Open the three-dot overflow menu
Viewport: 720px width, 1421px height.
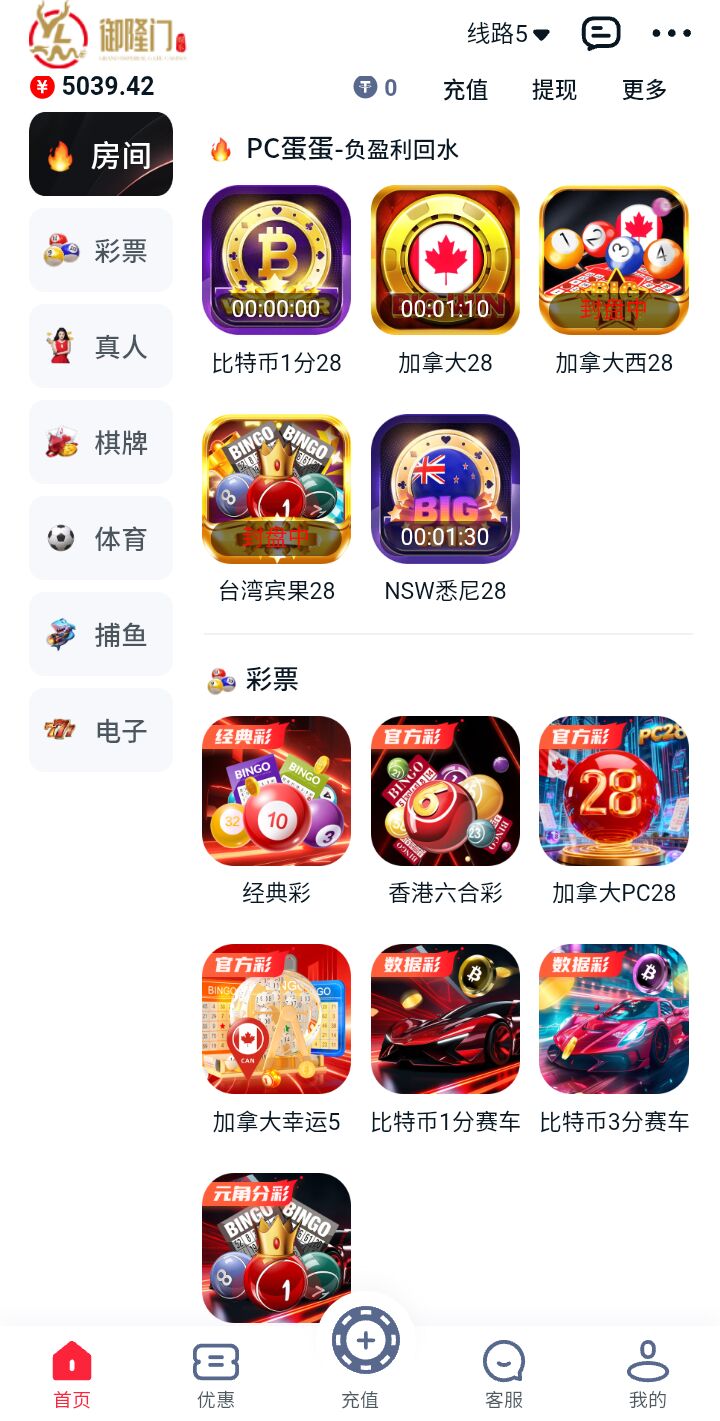tap(671, 34)
